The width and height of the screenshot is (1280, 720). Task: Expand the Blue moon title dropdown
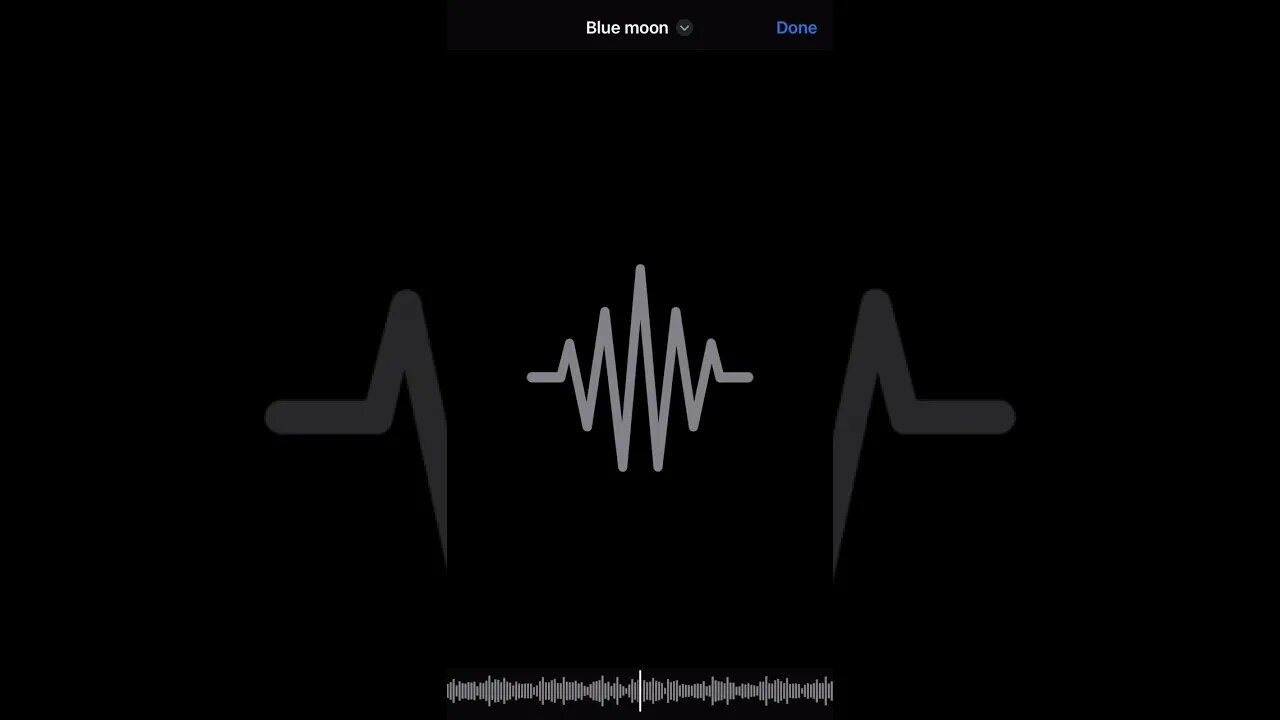click(x=684, y=28)
